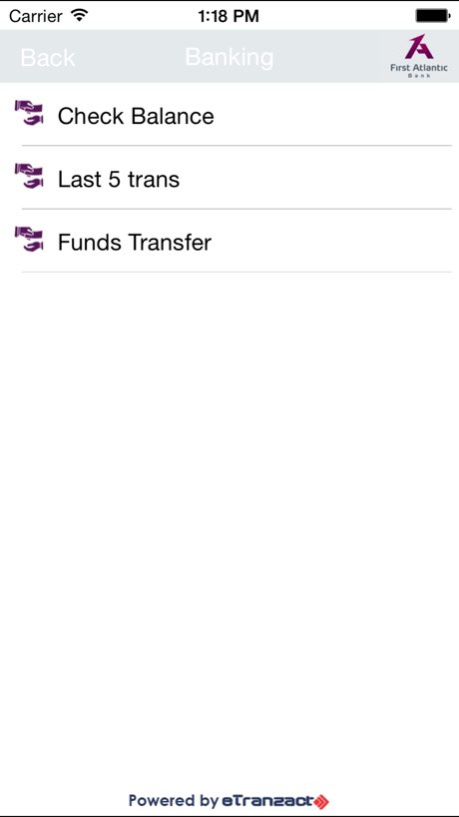This screenshot has height=817, width=459.
Task: Select Funds Transfer
Action: coord(229,241)
